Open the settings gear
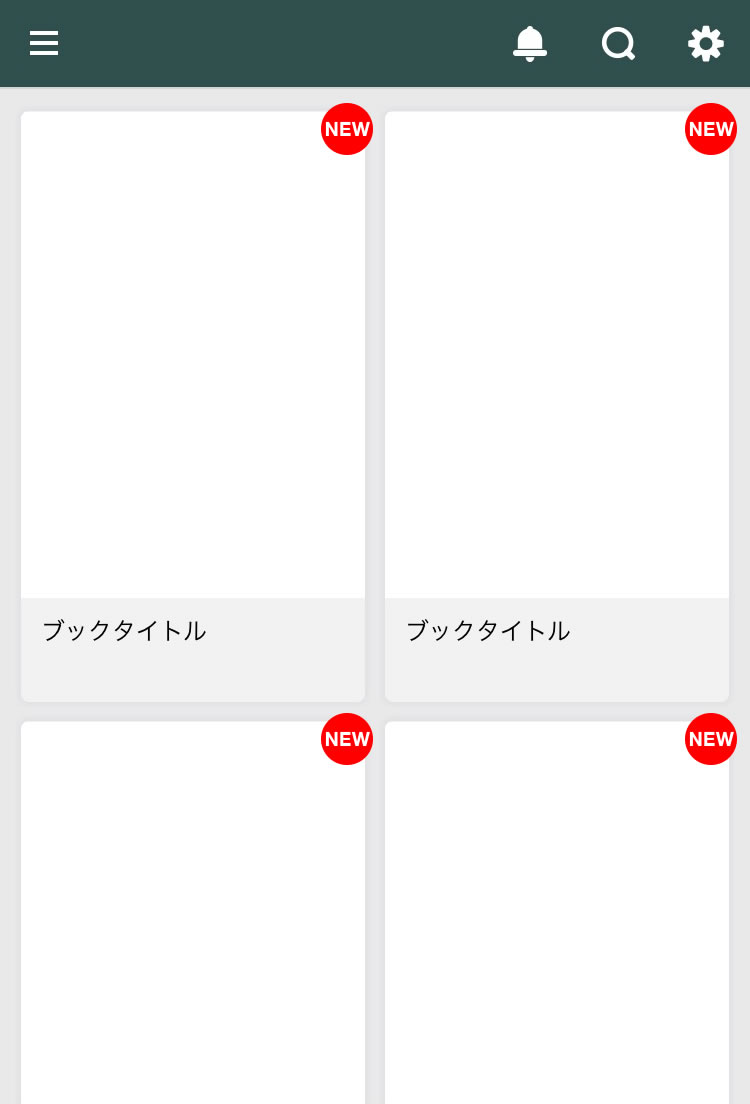 (706, 43)
